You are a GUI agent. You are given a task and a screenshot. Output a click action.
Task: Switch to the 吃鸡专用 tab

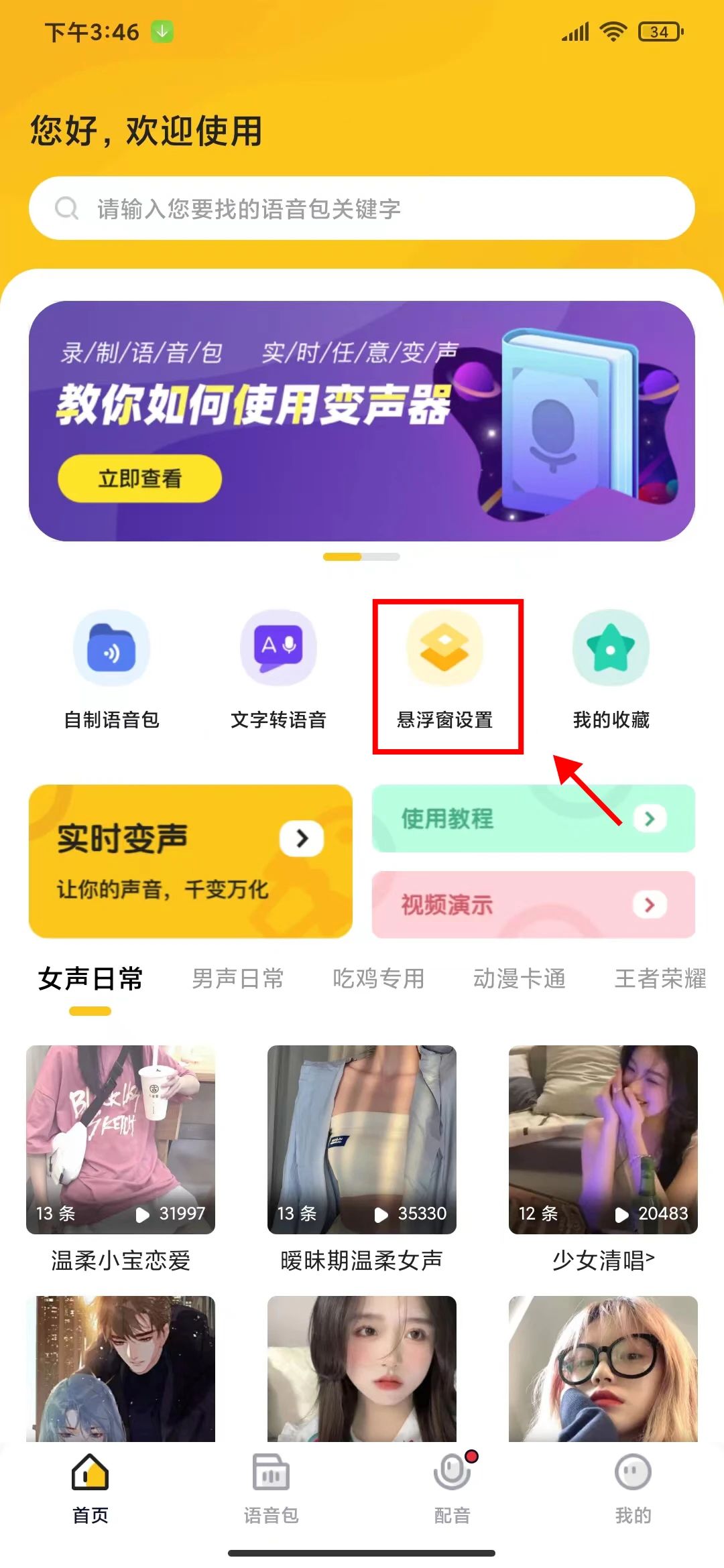(379, 979)
